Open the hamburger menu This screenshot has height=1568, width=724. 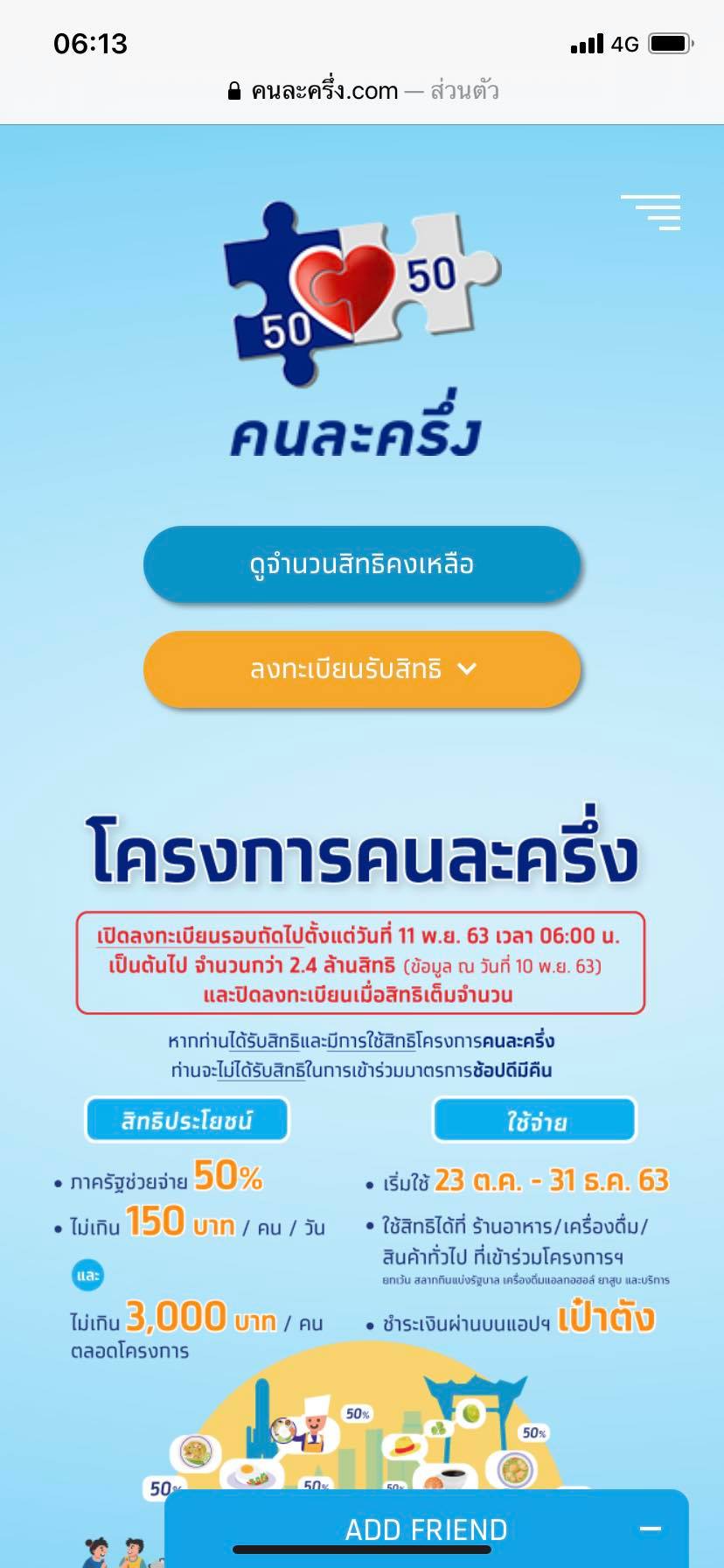[x=651, y=212]
